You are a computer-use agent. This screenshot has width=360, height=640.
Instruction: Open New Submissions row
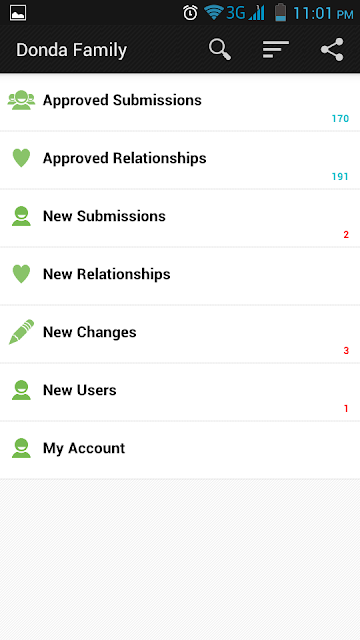point(180,218)
